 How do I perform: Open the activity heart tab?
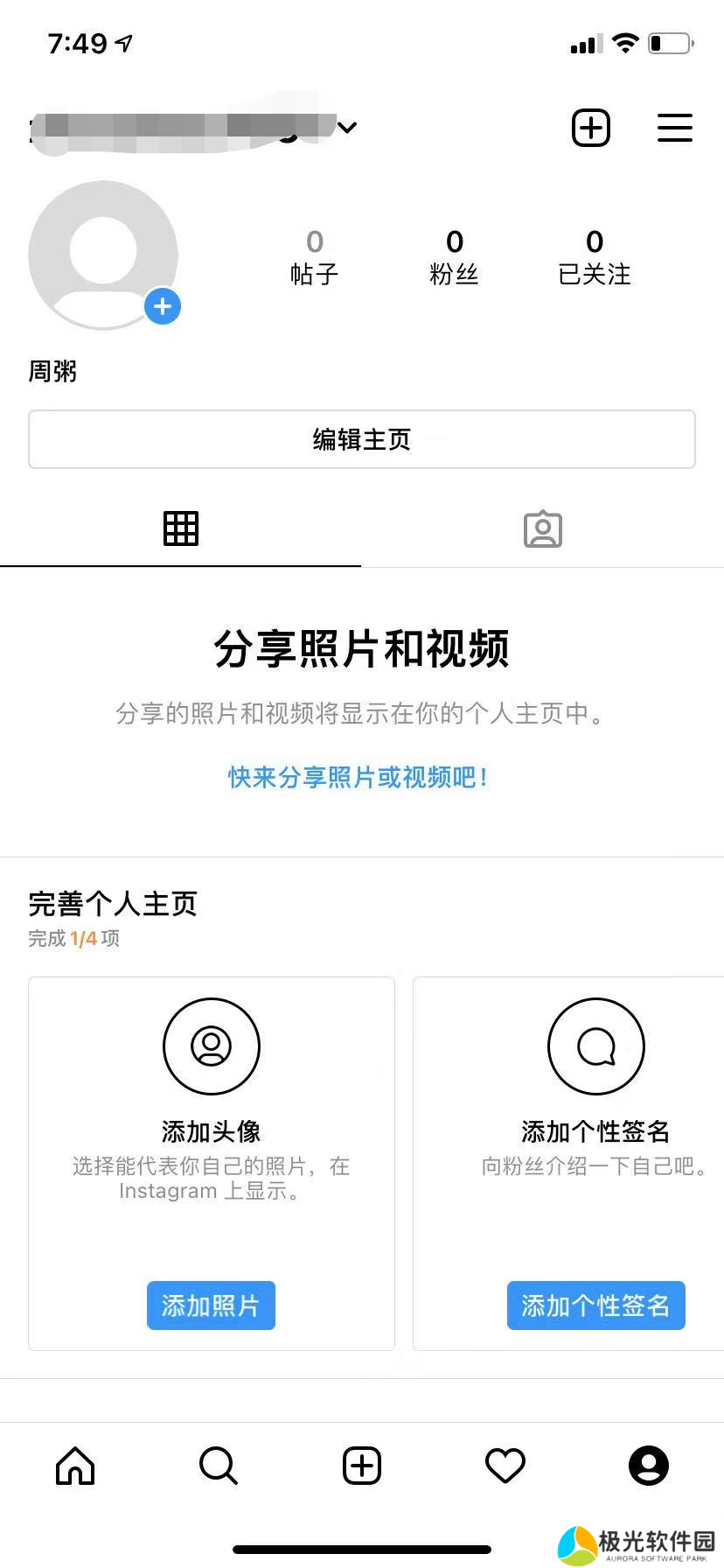pos(505,1466)
